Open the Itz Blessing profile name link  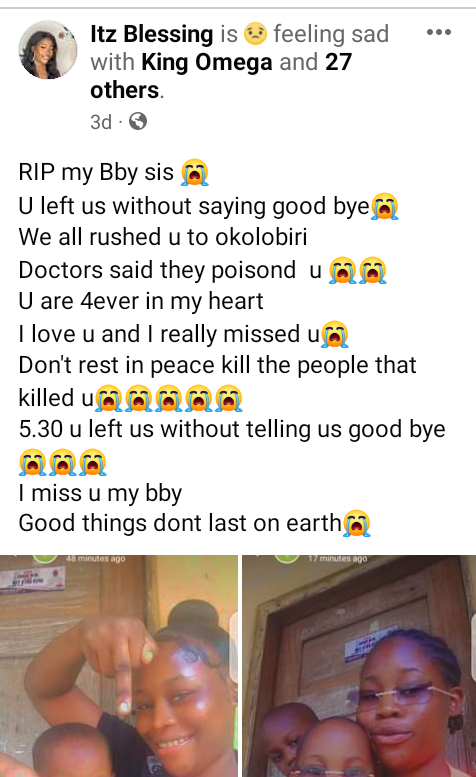pos(152,34)
